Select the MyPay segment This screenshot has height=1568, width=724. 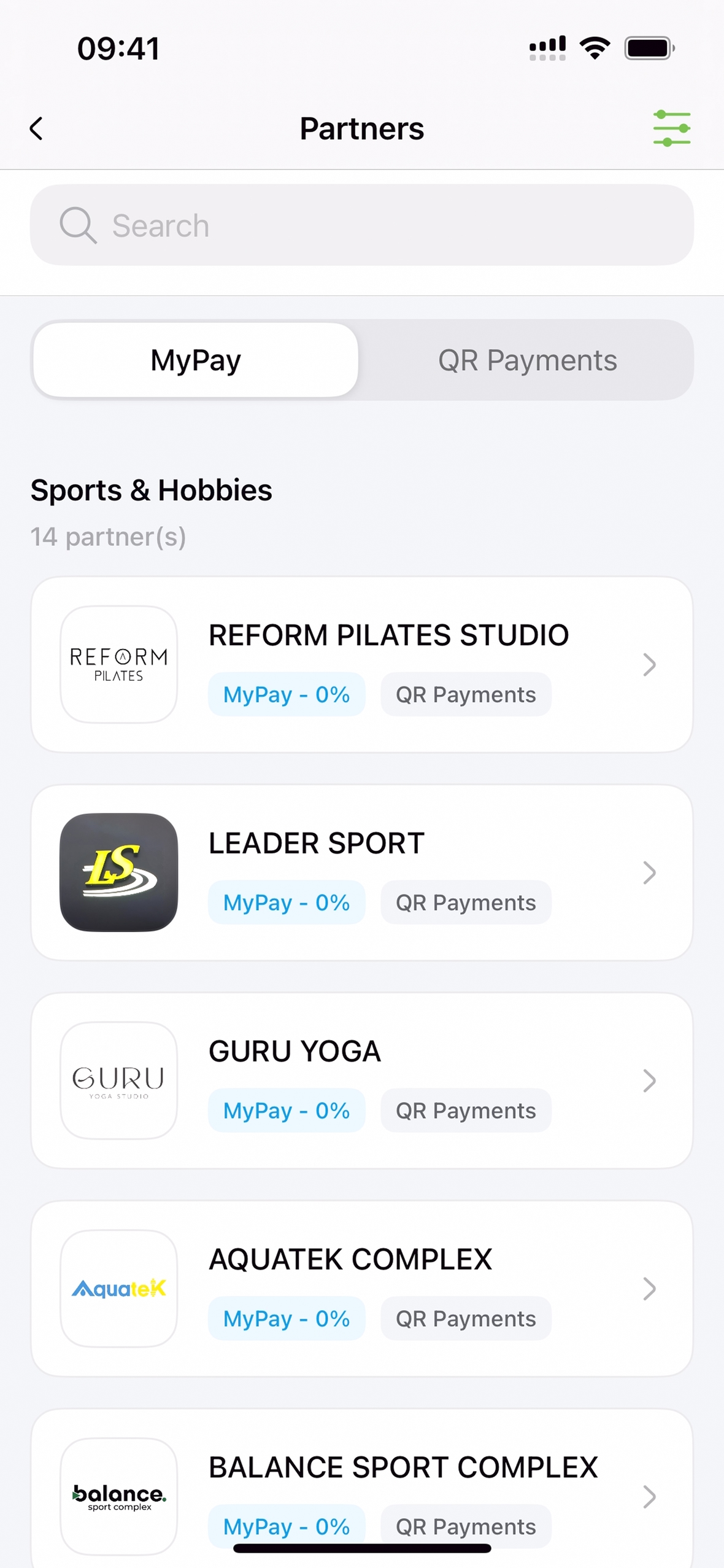196,360
